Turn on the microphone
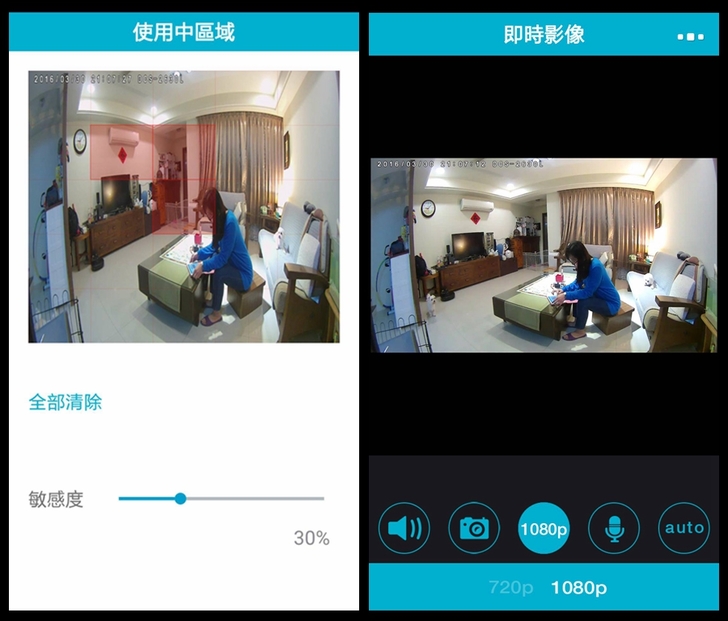Image resolution: width=728 pixels, height=621 pixels. pos(614,528)
